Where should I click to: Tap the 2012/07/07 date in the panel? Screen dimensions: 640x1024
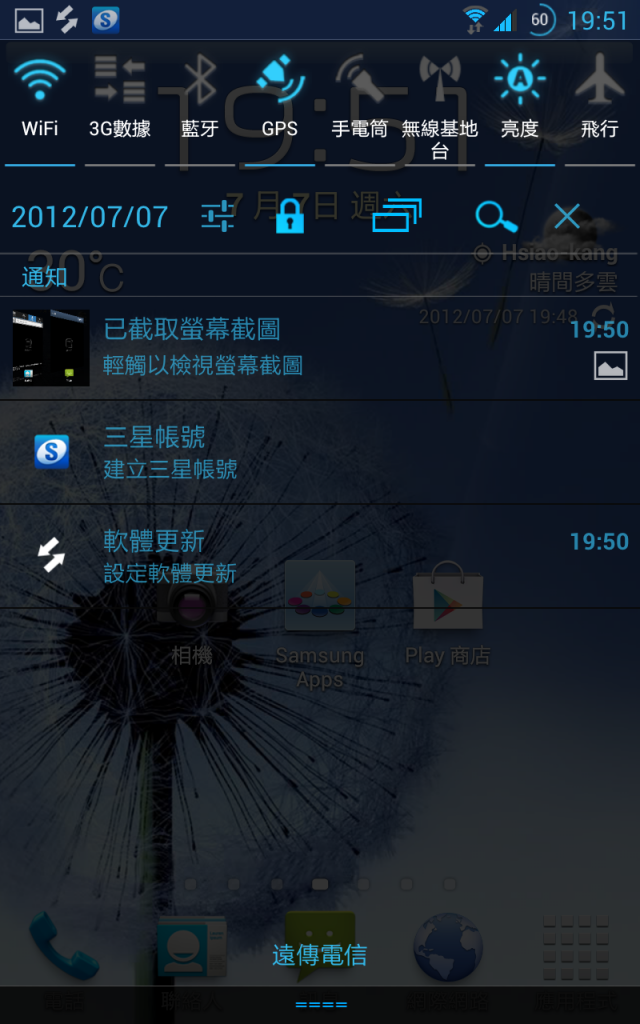pyautogui.click(x=90, y=217)
